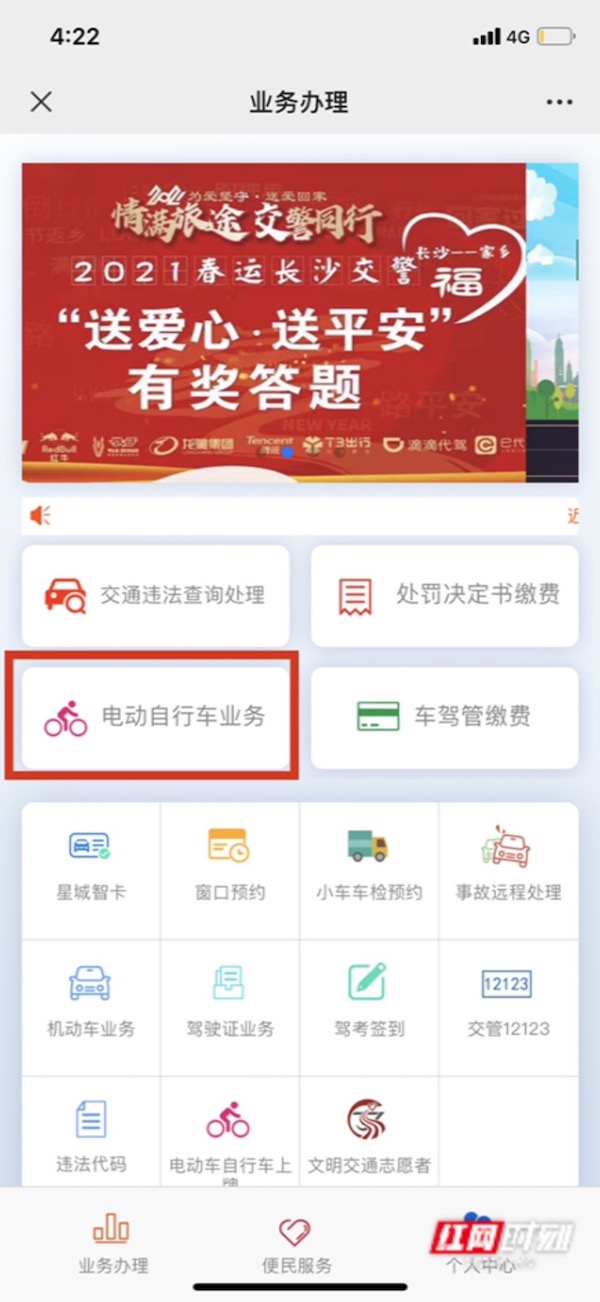The image size is (600, 1302).
Task: Open 事故远程处理
Action: click(x=508, y=866)
